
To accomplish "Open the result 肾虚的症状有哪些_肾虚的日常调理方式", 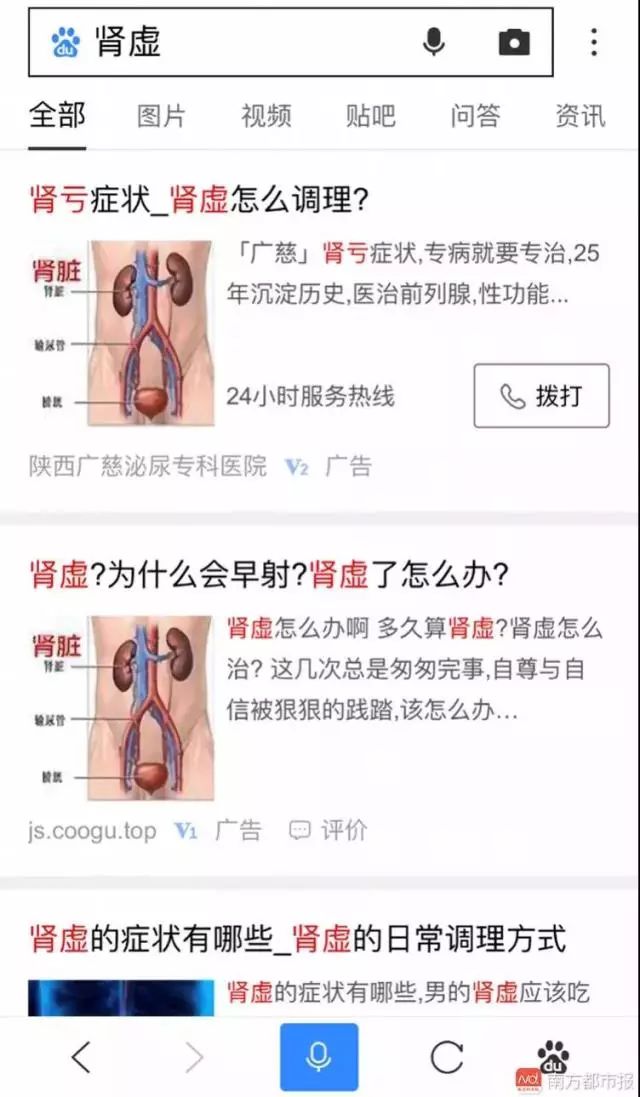I will [x=298, y=939].
